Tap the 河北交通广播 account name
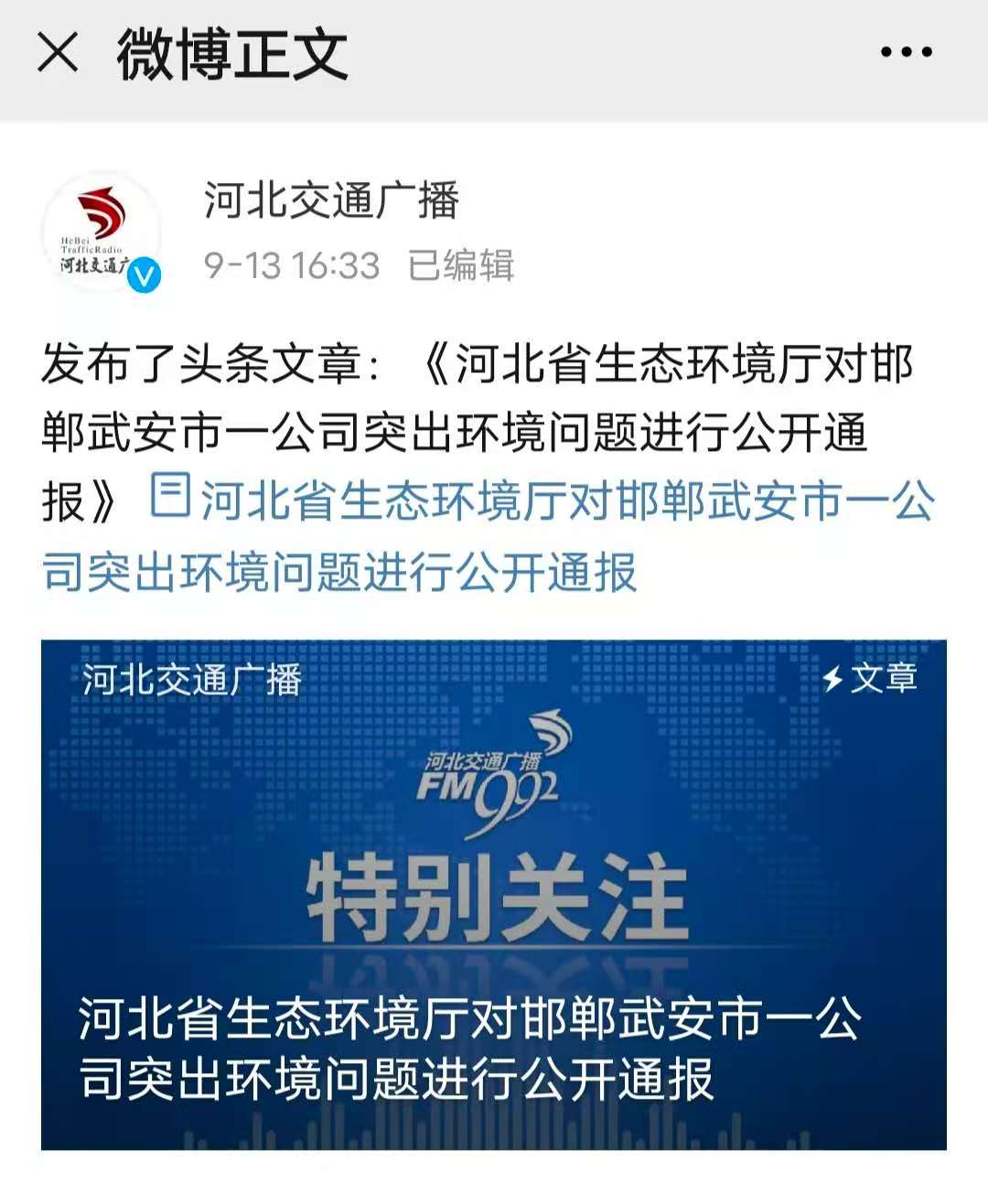 (331, 199)
